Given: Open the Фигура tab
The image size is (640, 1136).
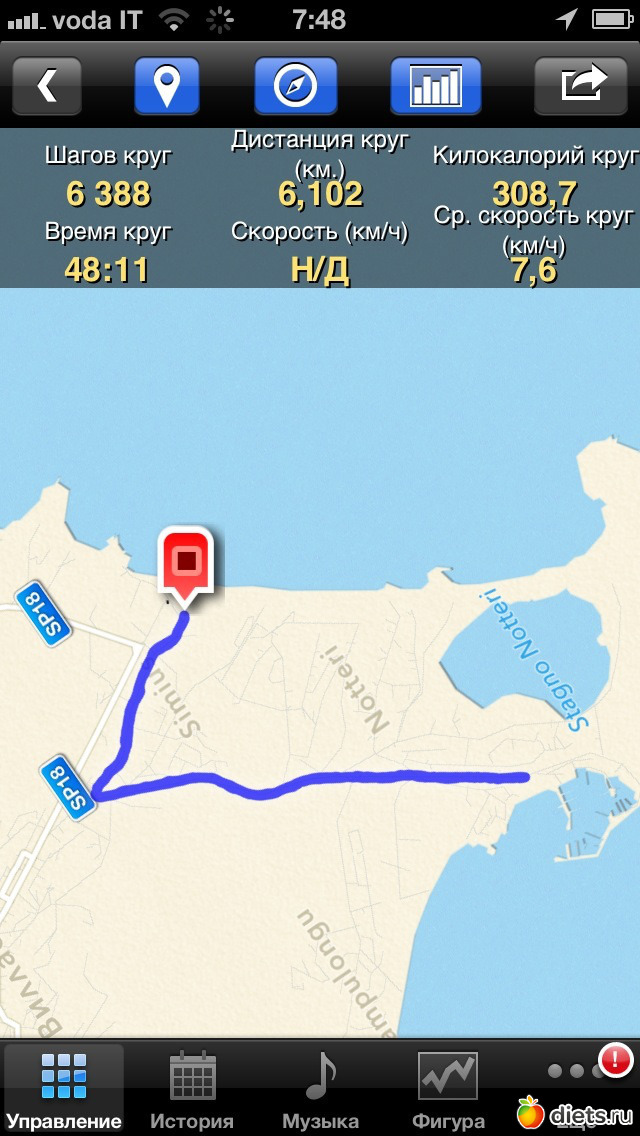Looking at the screenshot, I should click(x=448, y=1090).
